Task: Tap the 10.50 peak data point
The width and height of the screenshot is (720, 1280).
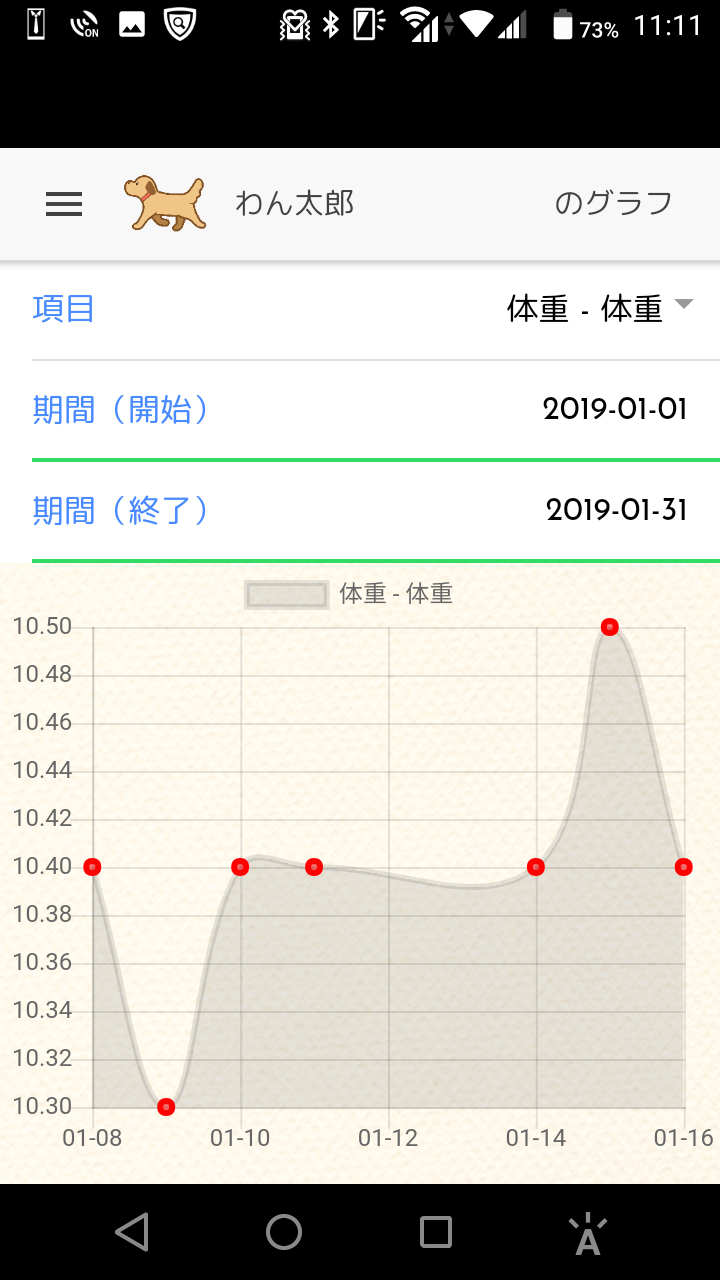Action: (610, 627)
